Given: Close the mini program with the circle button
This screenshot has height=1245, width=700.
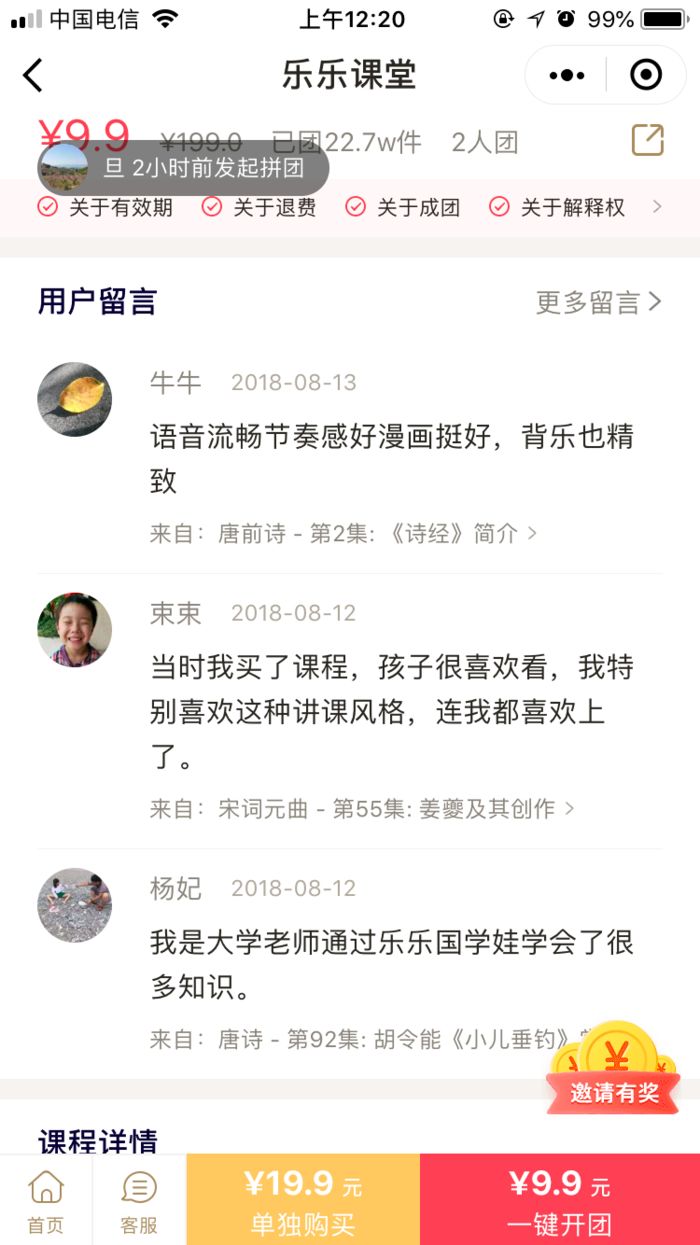Looking at the screenshot, I should pyautogui.click(x=646, y=75).
